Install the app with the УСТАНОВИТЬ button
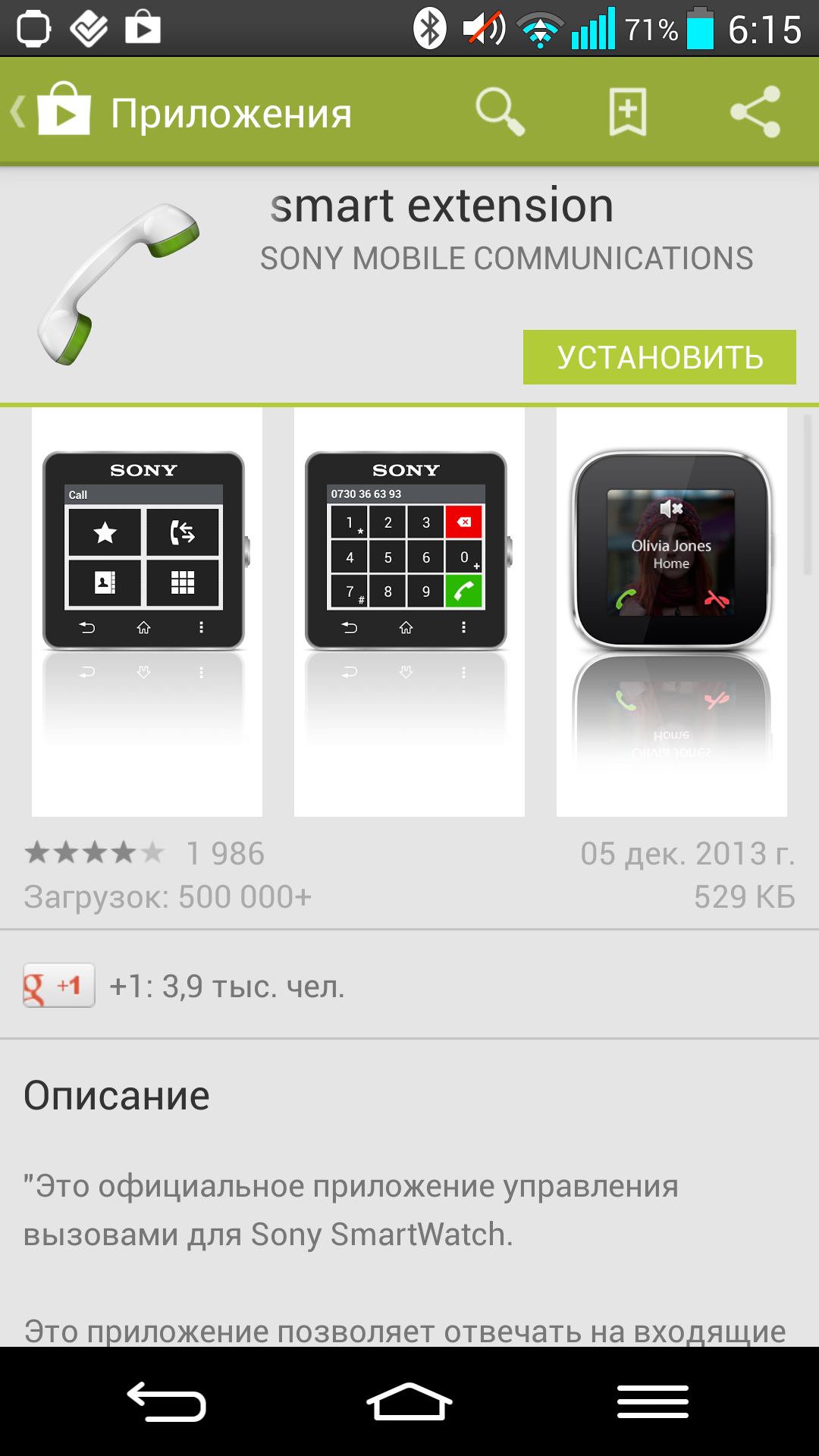819x1456 pixels. pos(660,357)
